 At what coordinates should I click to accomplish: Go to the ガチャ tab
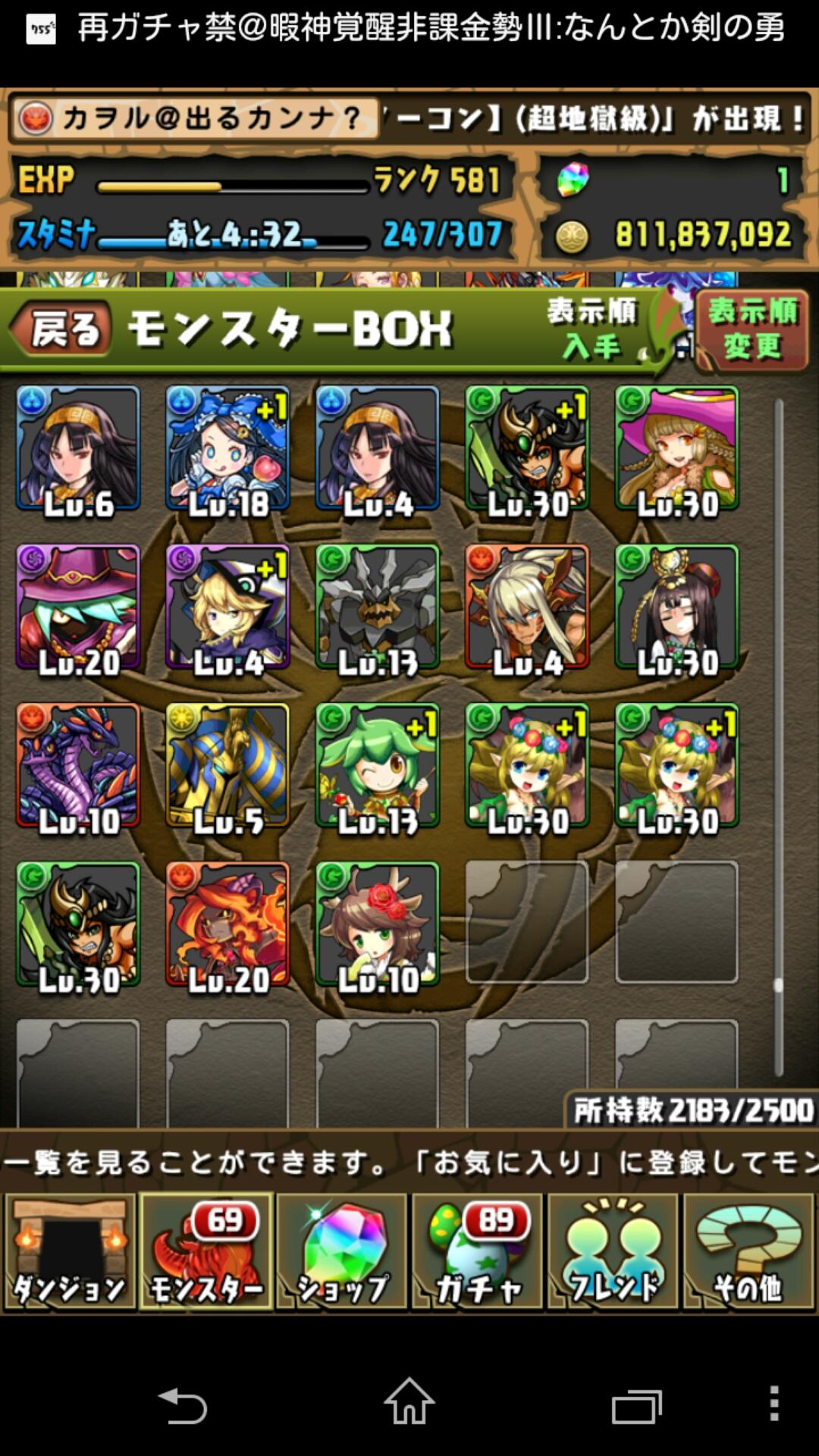[x=478, y=1253]
